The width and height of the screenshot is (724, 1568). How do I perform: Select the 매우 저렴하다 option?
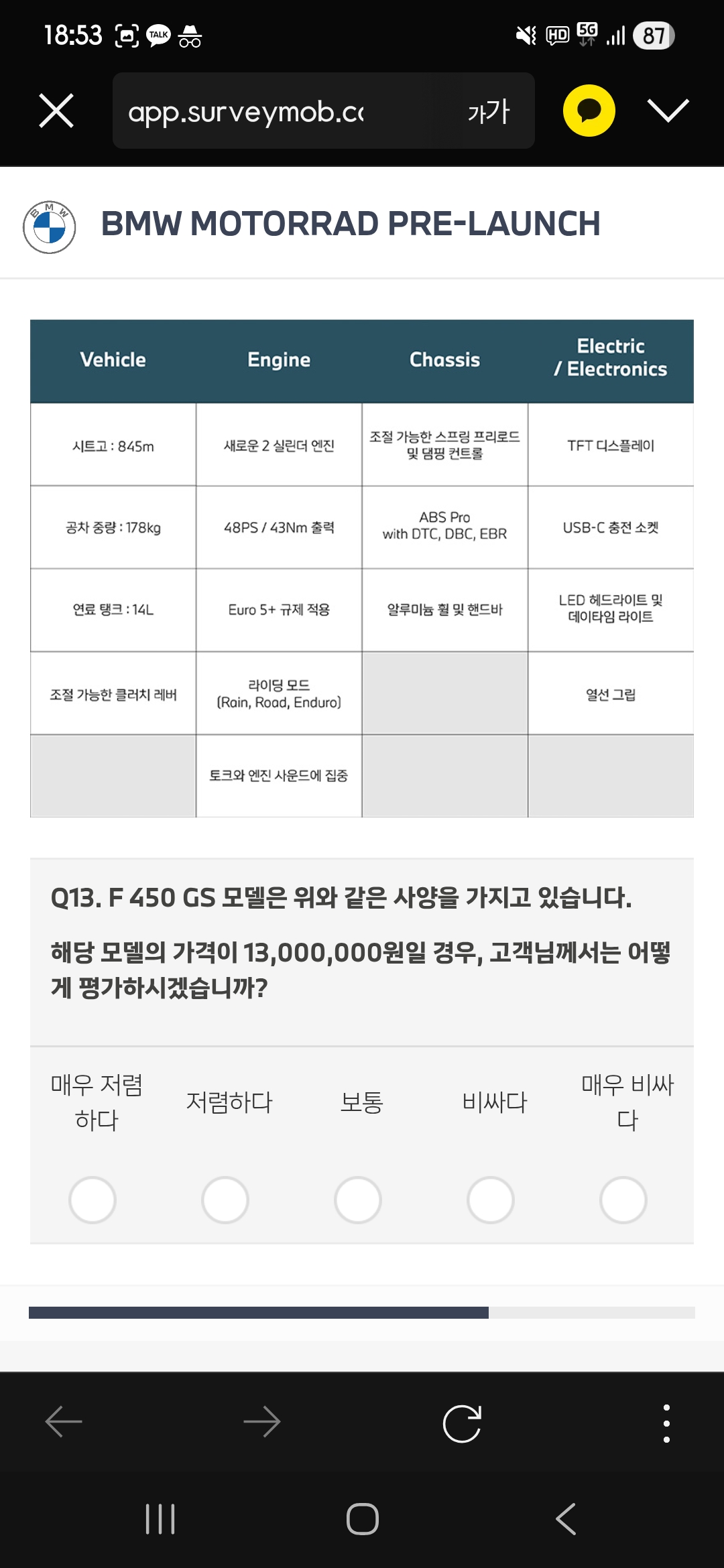93,1199
